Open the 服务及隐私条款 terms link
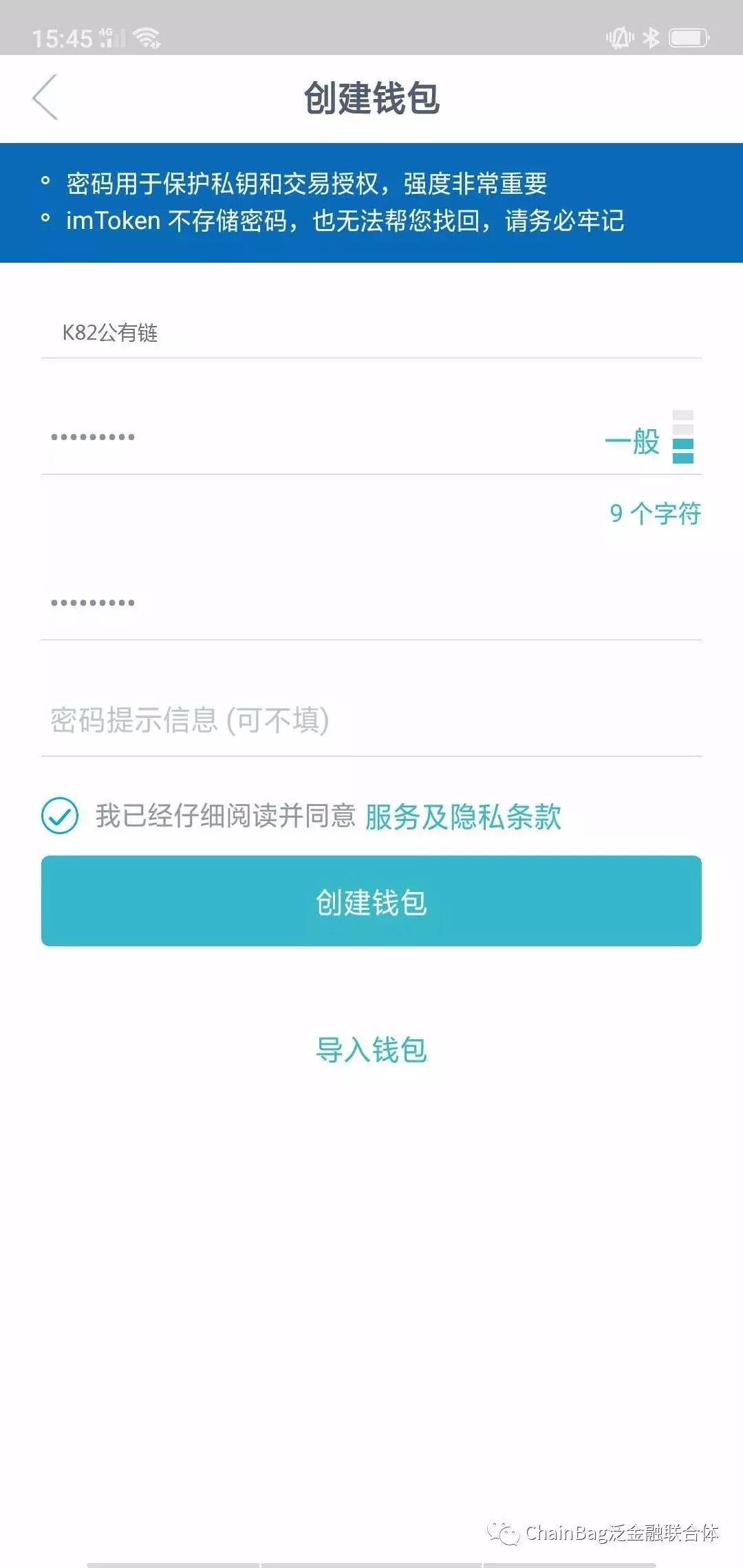 pos(463,818)
